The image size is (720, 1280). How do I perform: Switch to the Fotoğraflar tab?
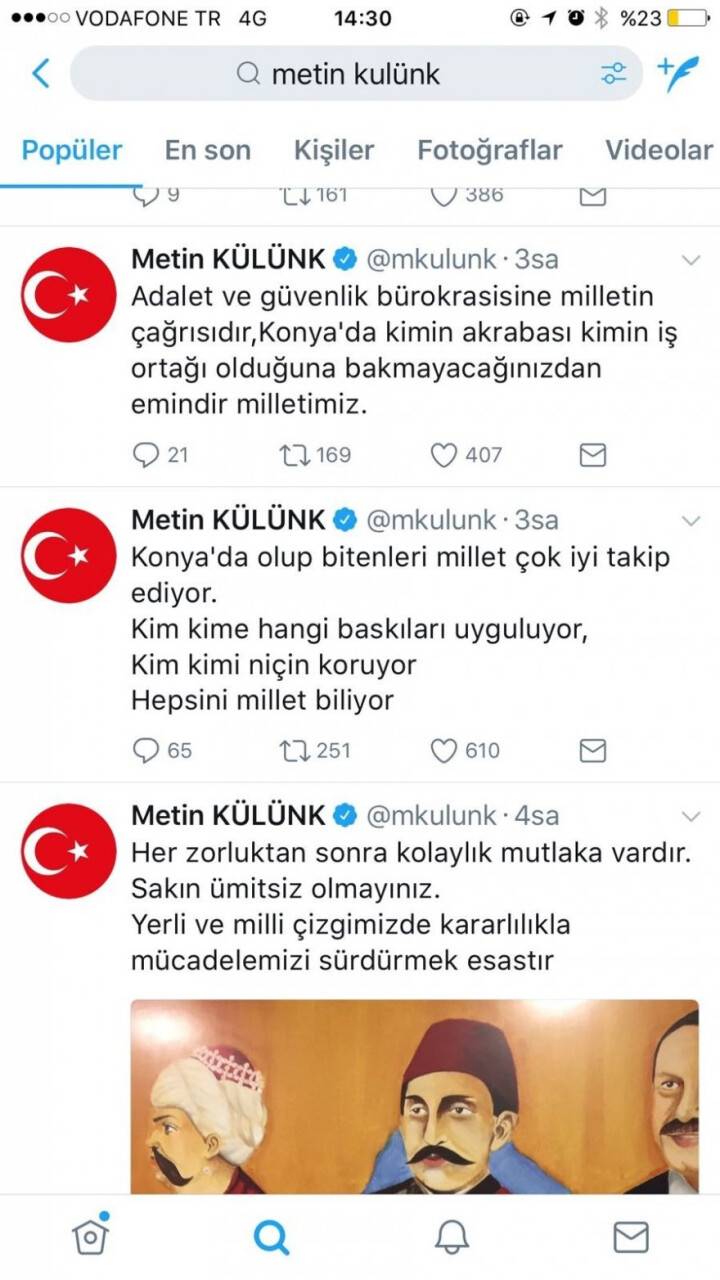click(490, 151)
